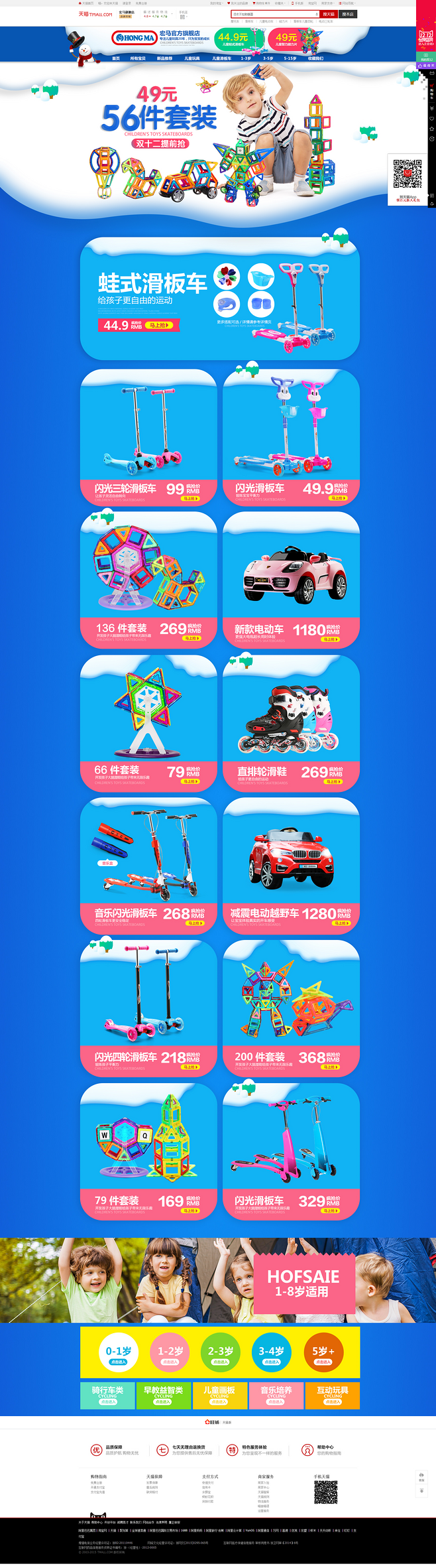The width and height of the screenshot is (436, 1568).
Task: Open the 减震电动越野车 1280 RMB card
Action: click(292, 866)
